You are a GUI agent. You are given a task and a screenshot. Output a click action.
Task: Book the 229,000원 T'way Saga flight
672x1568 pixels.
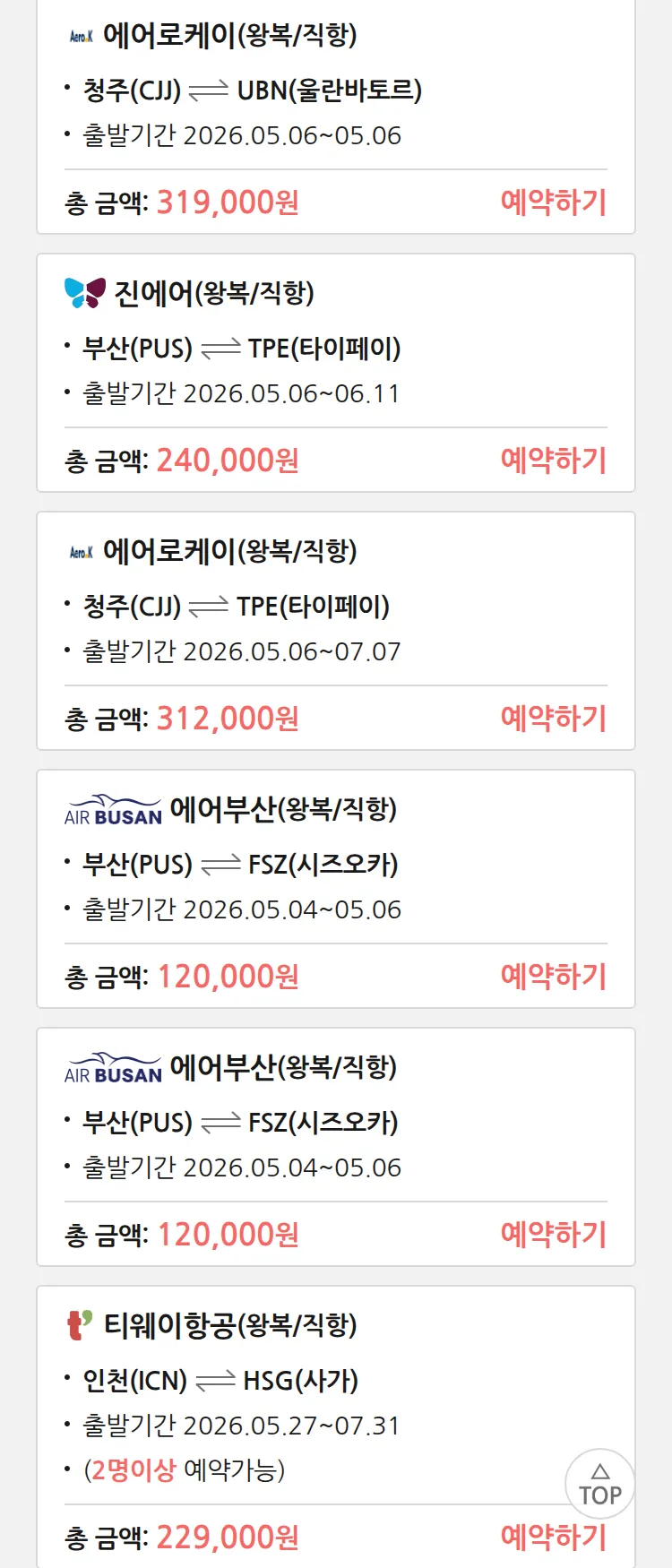tap(553, 1538)
